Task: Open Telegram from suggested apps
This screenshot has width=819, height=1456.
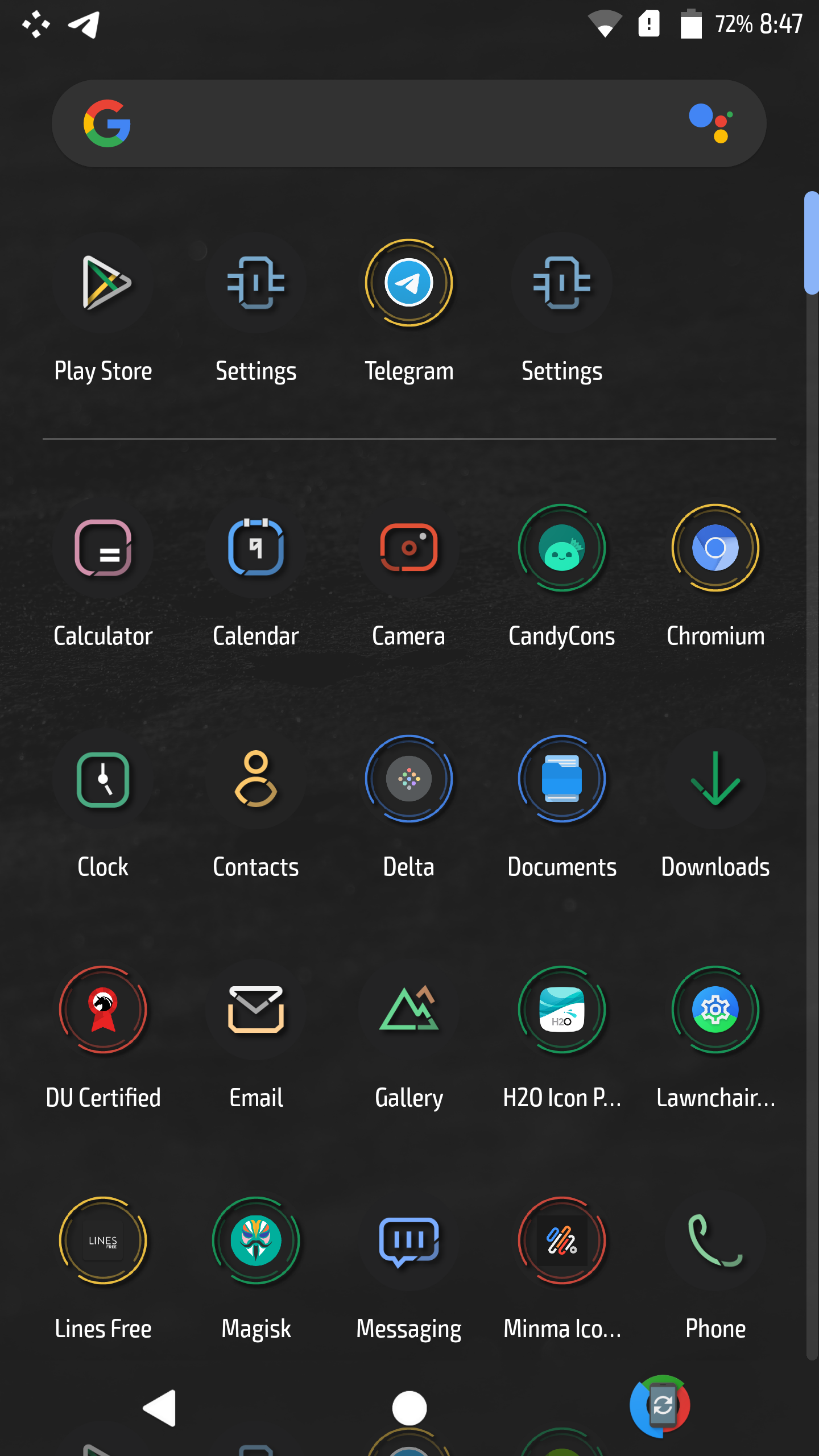Action: (409, 283)
